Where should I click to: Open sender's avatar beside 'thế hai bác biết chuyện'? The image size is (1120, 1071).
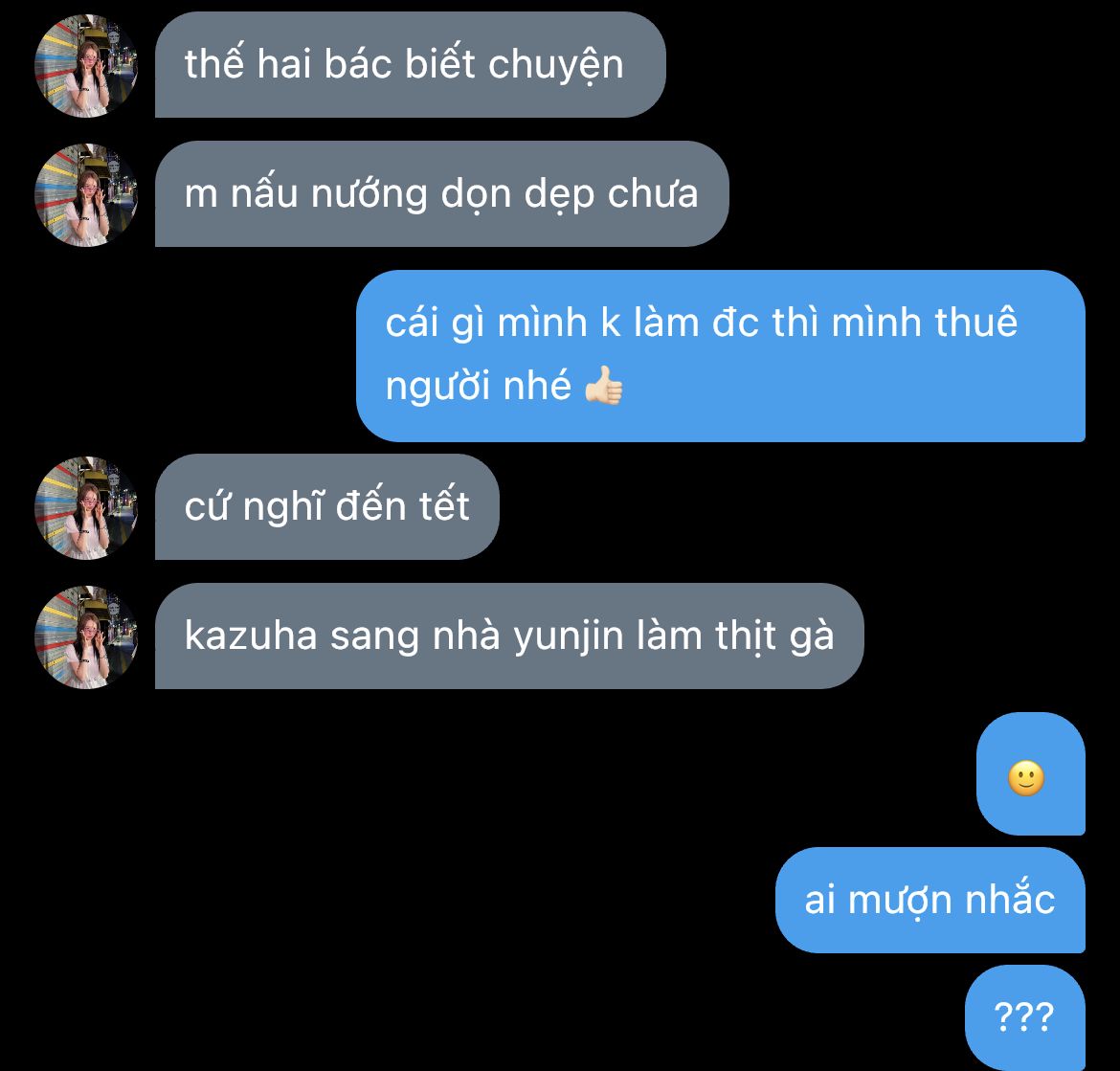click(x=86, y=66)
